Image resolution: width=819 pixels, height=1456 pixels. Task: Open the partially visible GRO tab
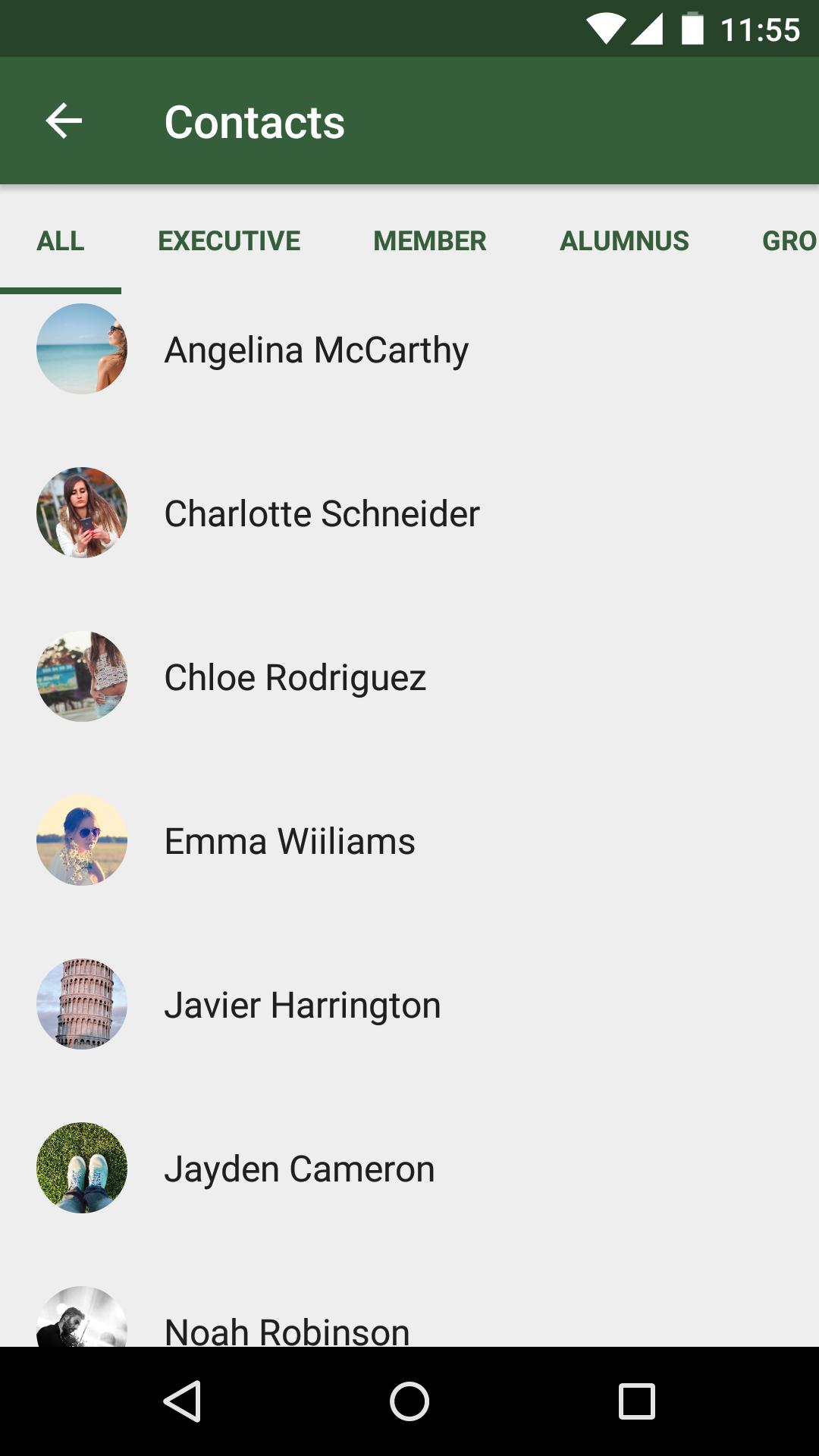click(789, 241)
